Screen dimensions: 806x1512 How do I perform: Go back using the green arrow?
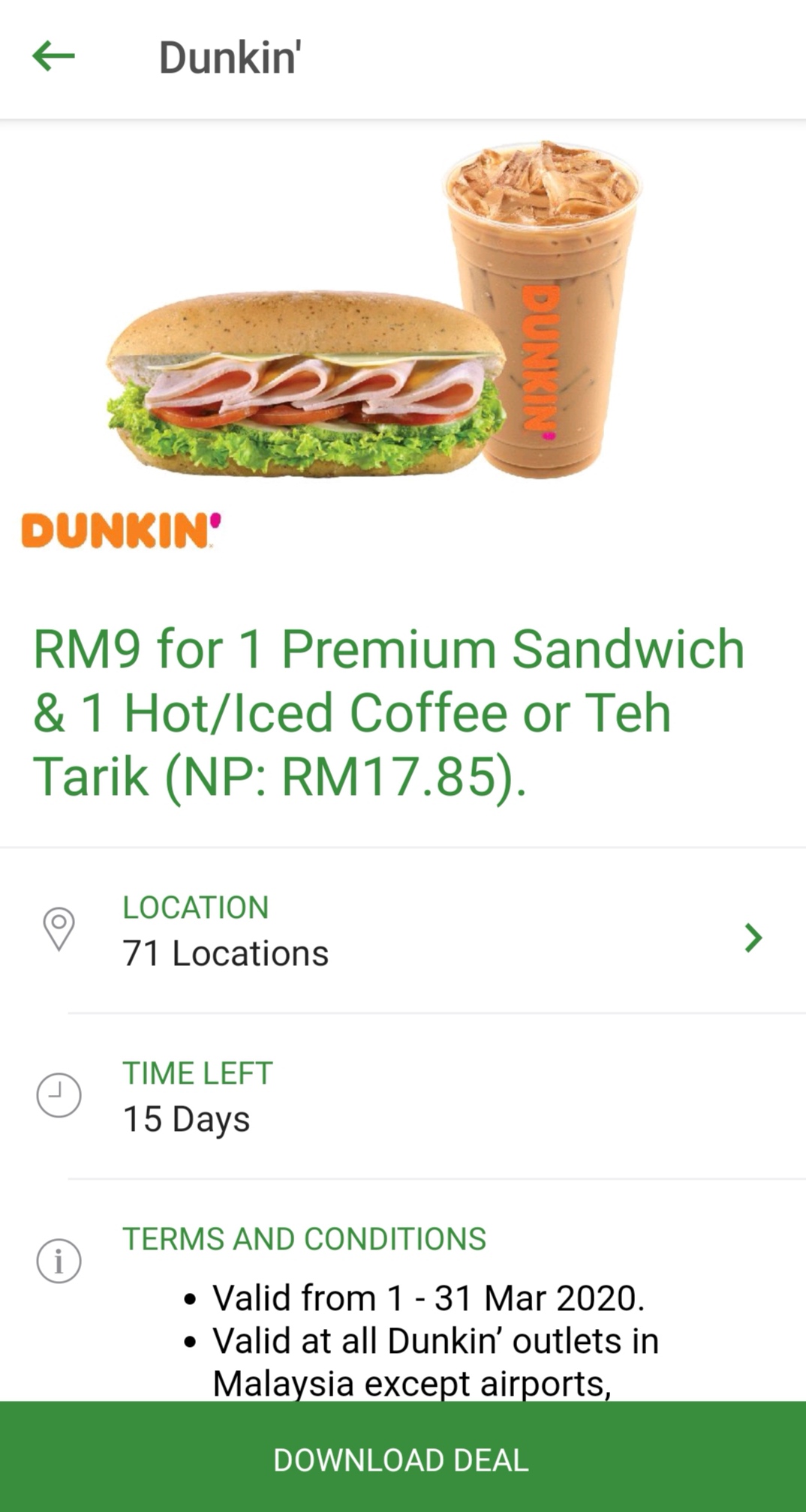pos(53,56)
